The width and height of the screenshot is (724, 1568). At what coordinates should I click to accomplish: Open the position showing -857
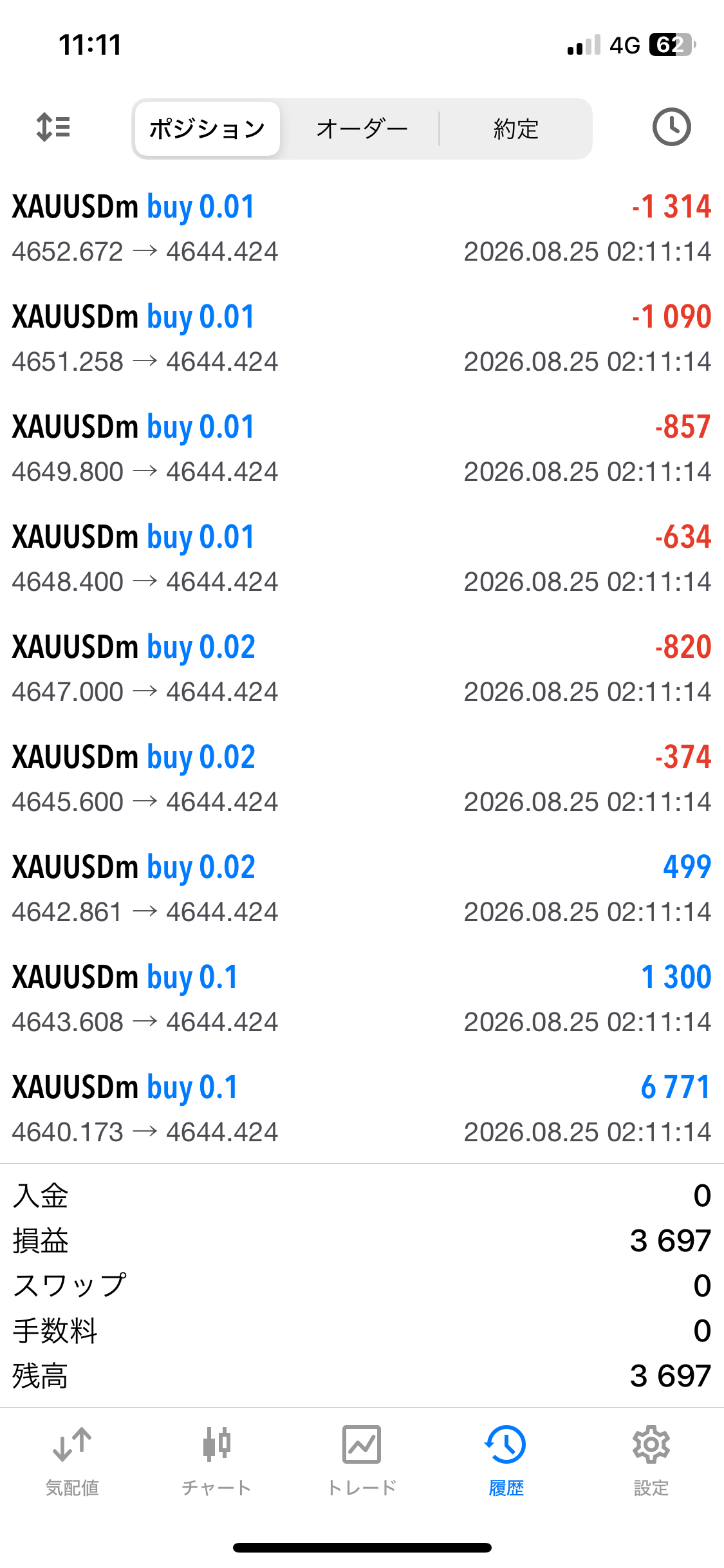362,449
